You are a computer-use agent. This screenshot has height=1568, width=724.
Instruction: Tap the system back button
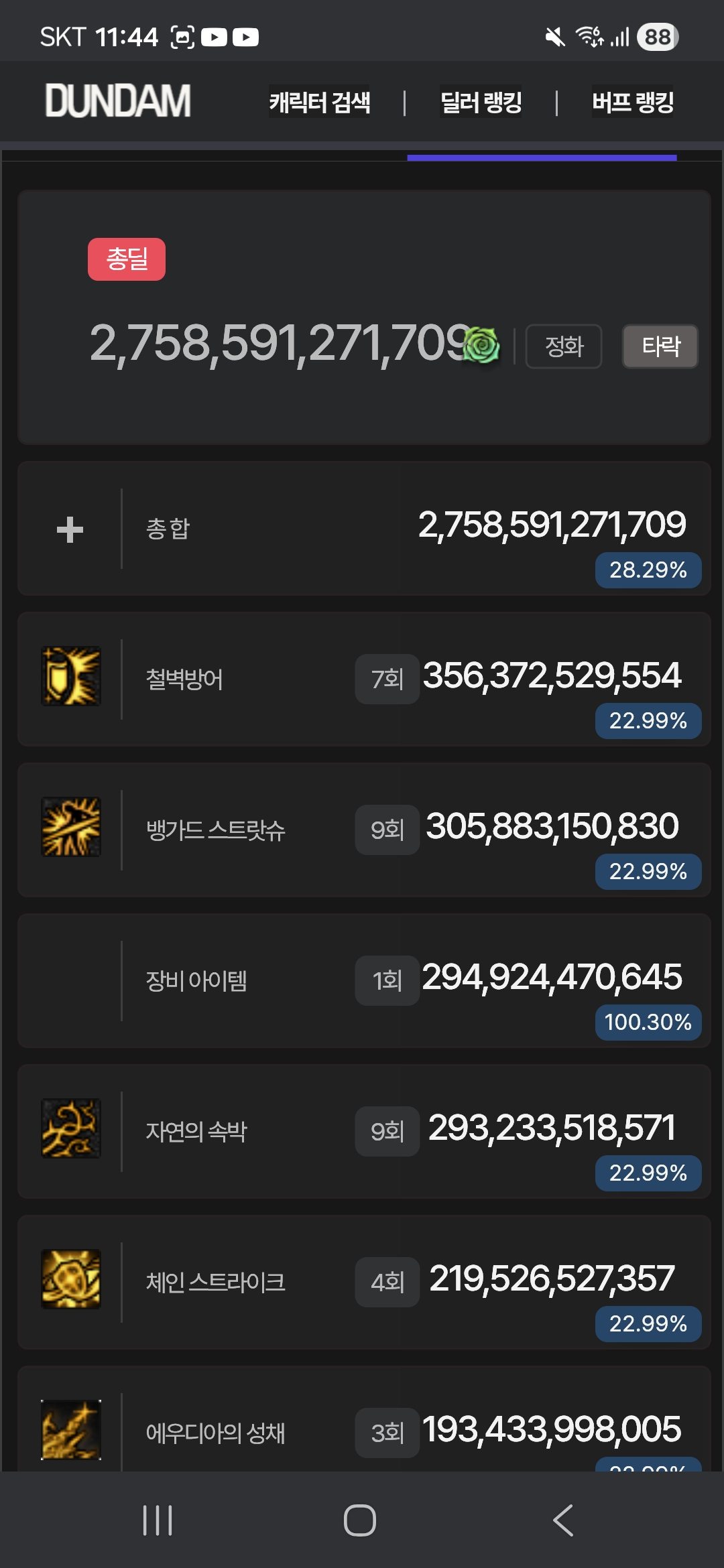[x=563, y=1520]
